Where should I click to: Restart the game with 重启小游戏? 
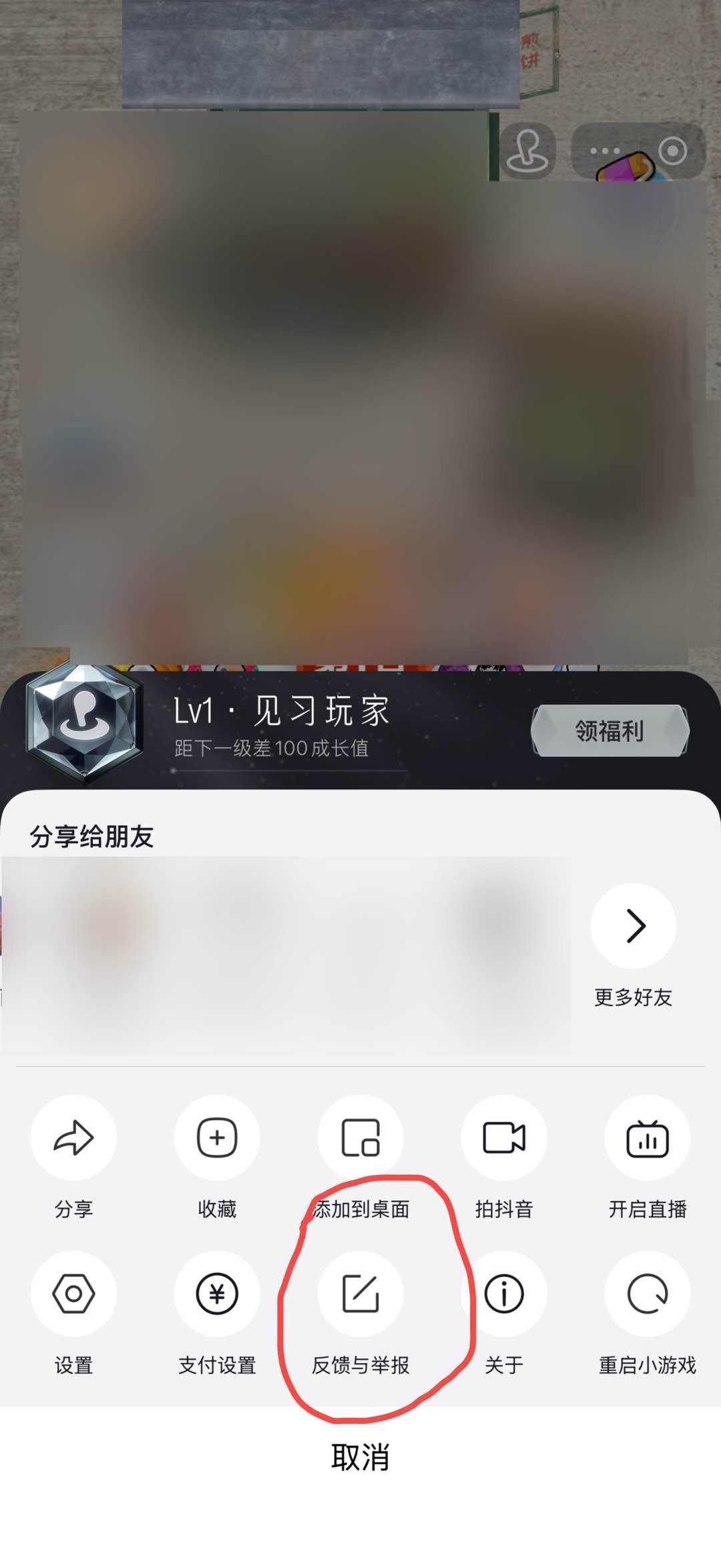(648, 1294)
